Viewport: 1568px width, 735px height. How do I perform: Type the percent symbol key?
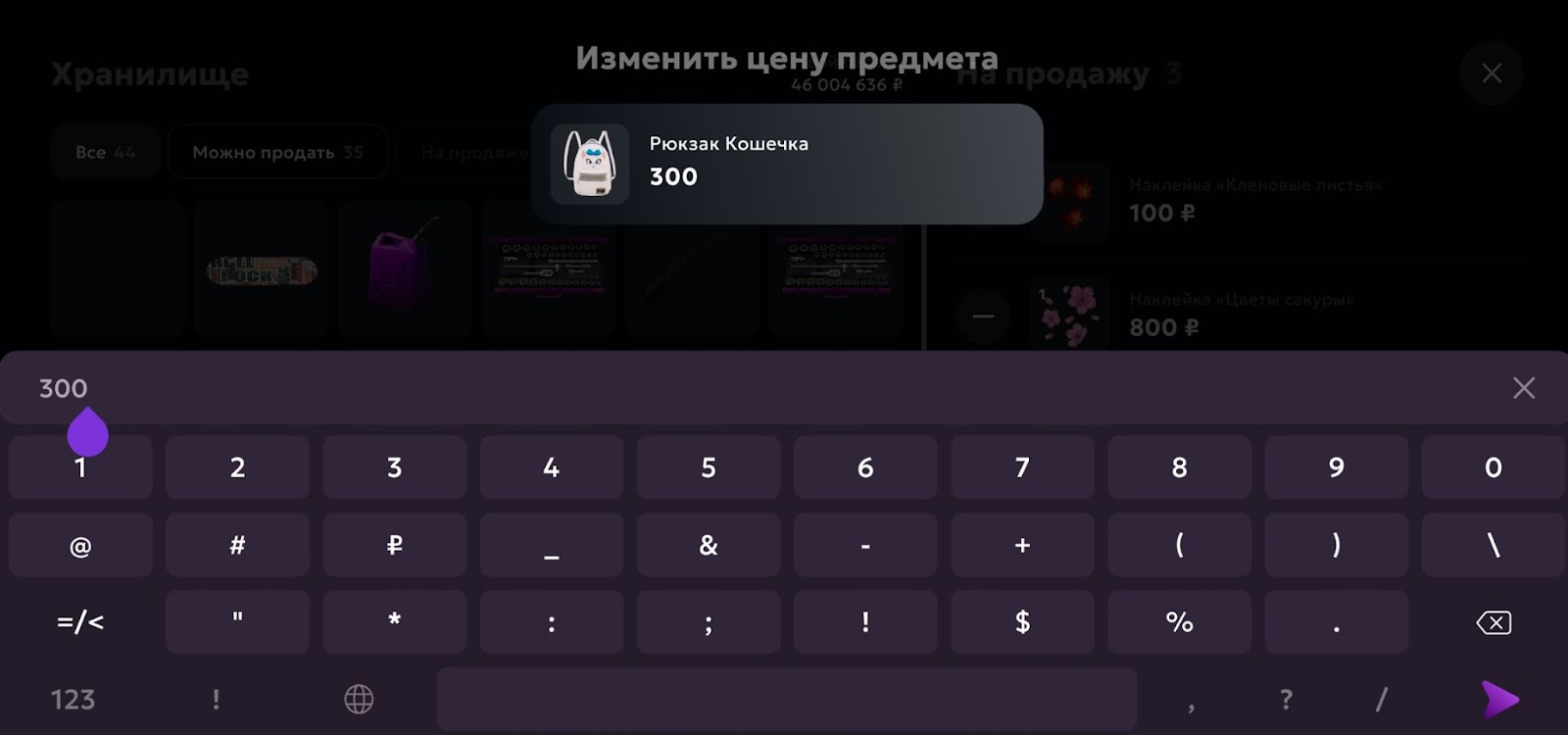(1179, 622)
